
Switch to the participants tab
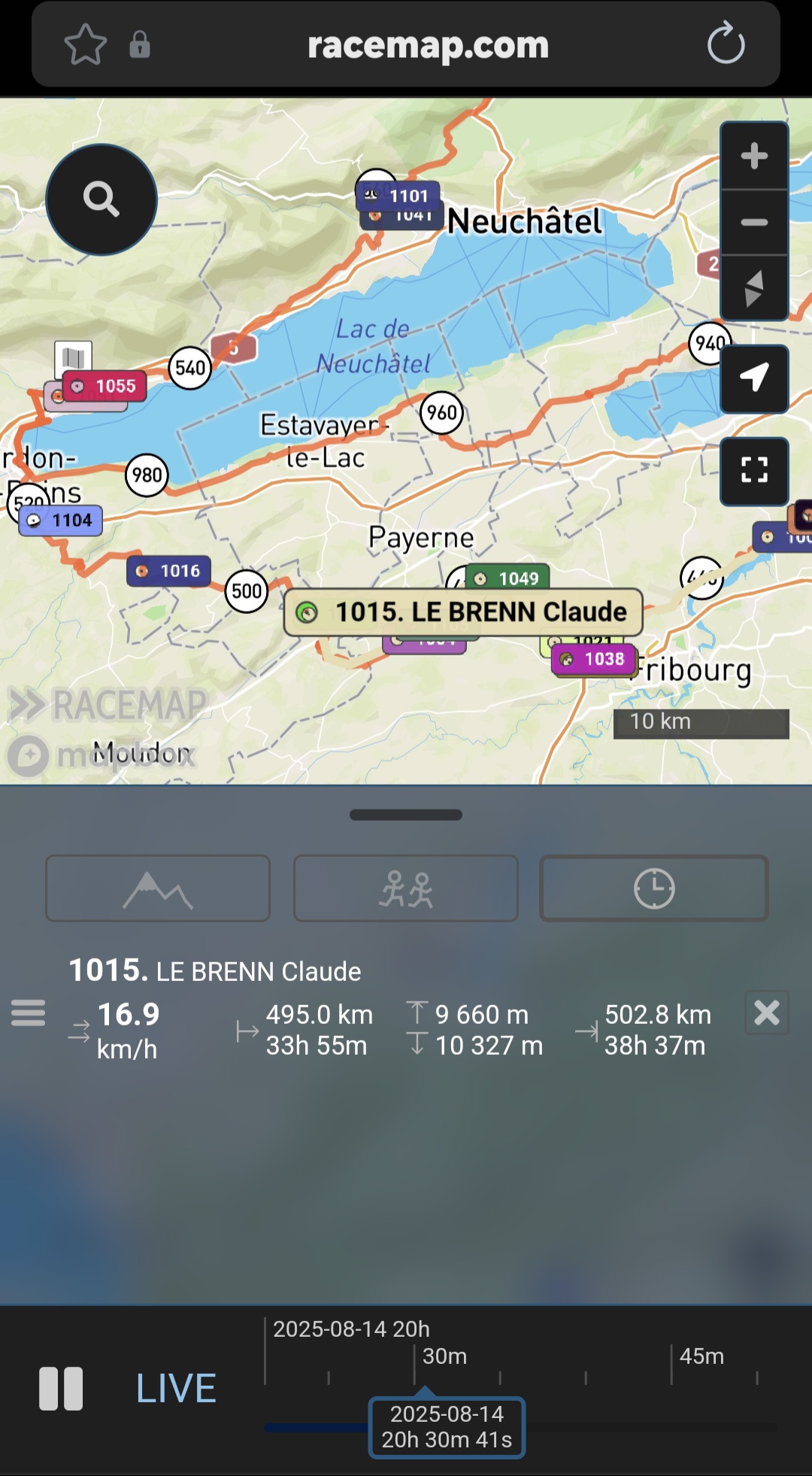(x=406, y=888)
